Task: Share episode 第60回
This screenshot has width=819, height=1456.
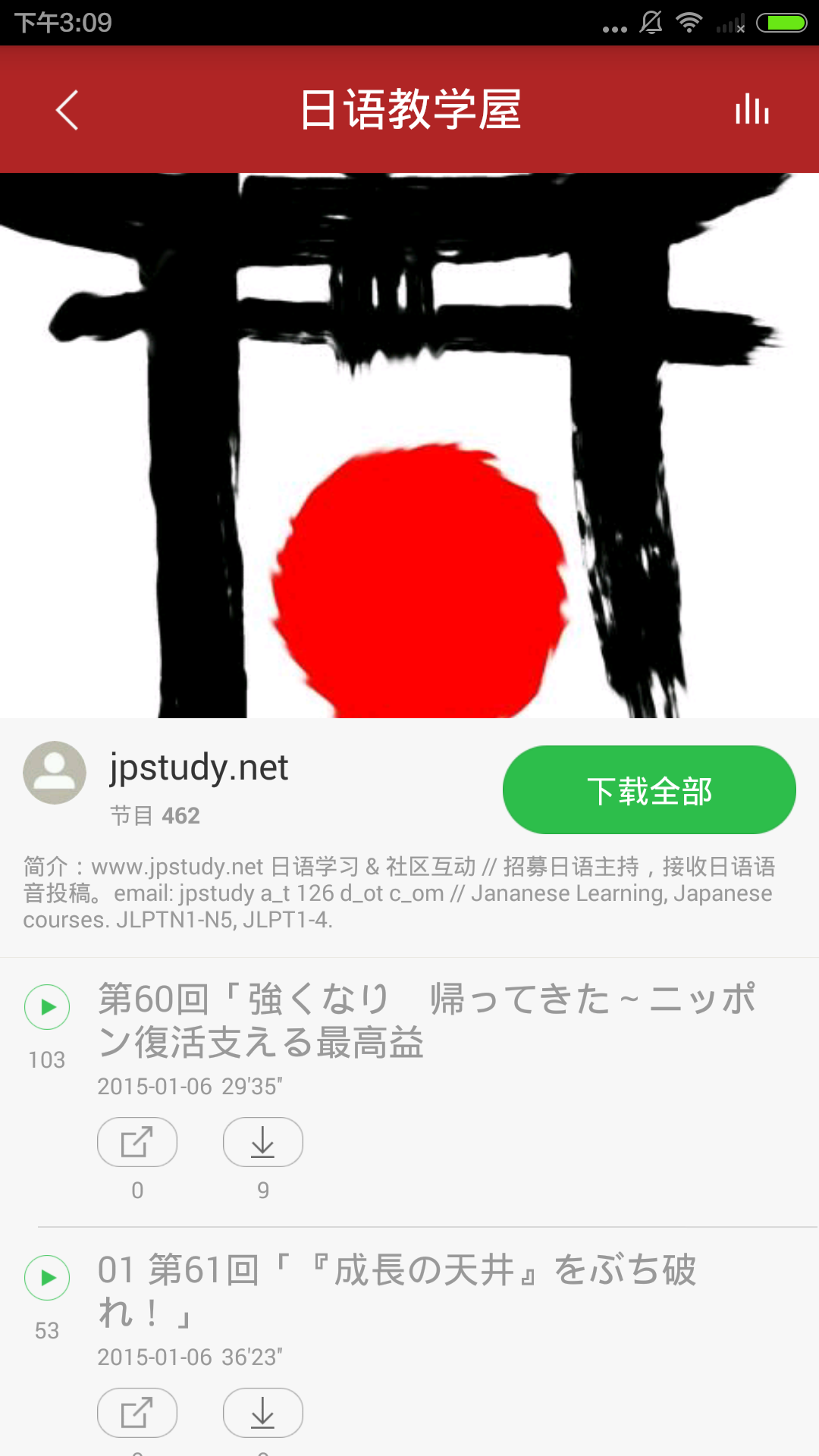Action: [x=137, y=1142]
